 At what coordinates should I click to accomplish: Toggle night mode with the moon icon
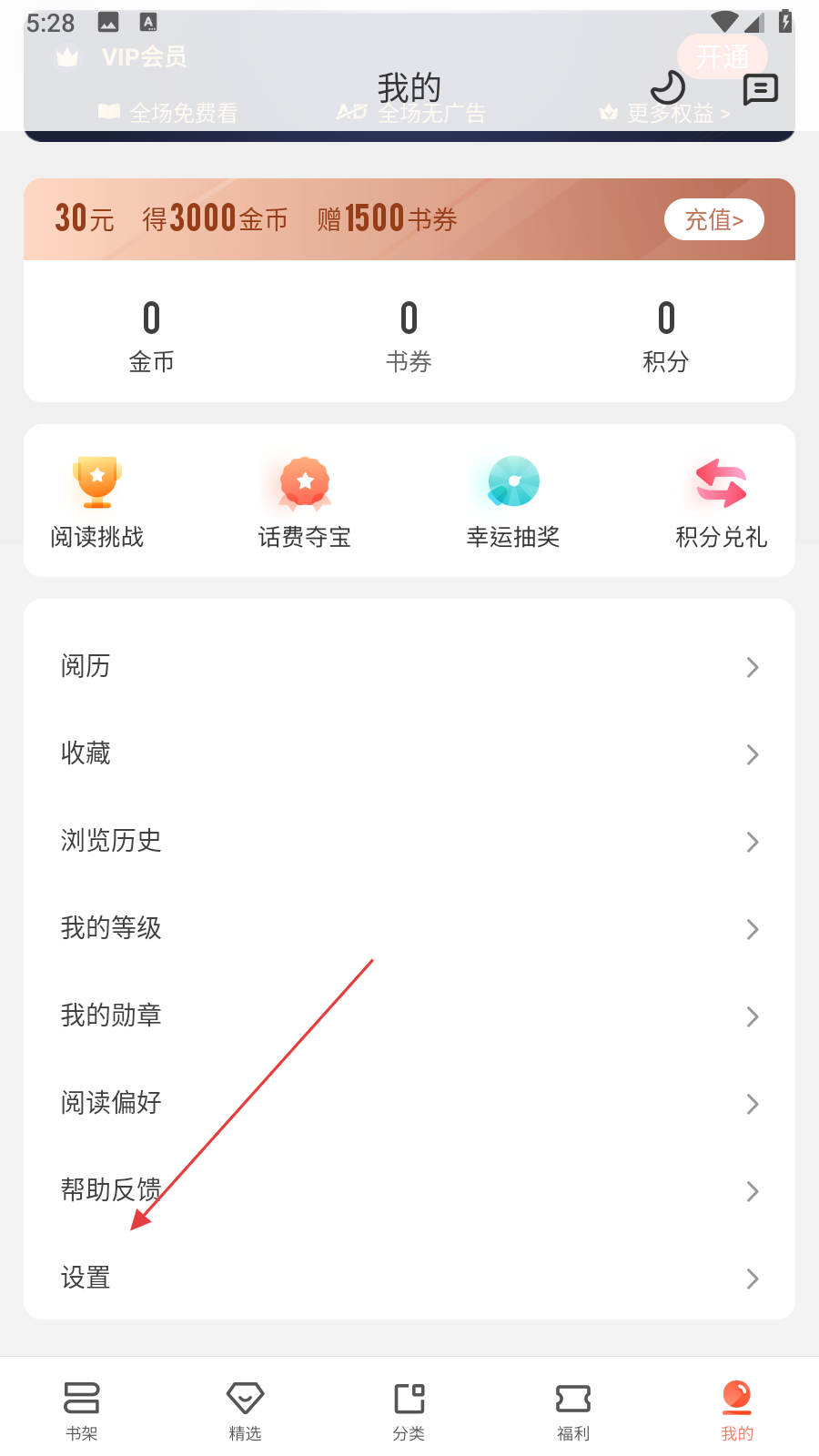668,88
